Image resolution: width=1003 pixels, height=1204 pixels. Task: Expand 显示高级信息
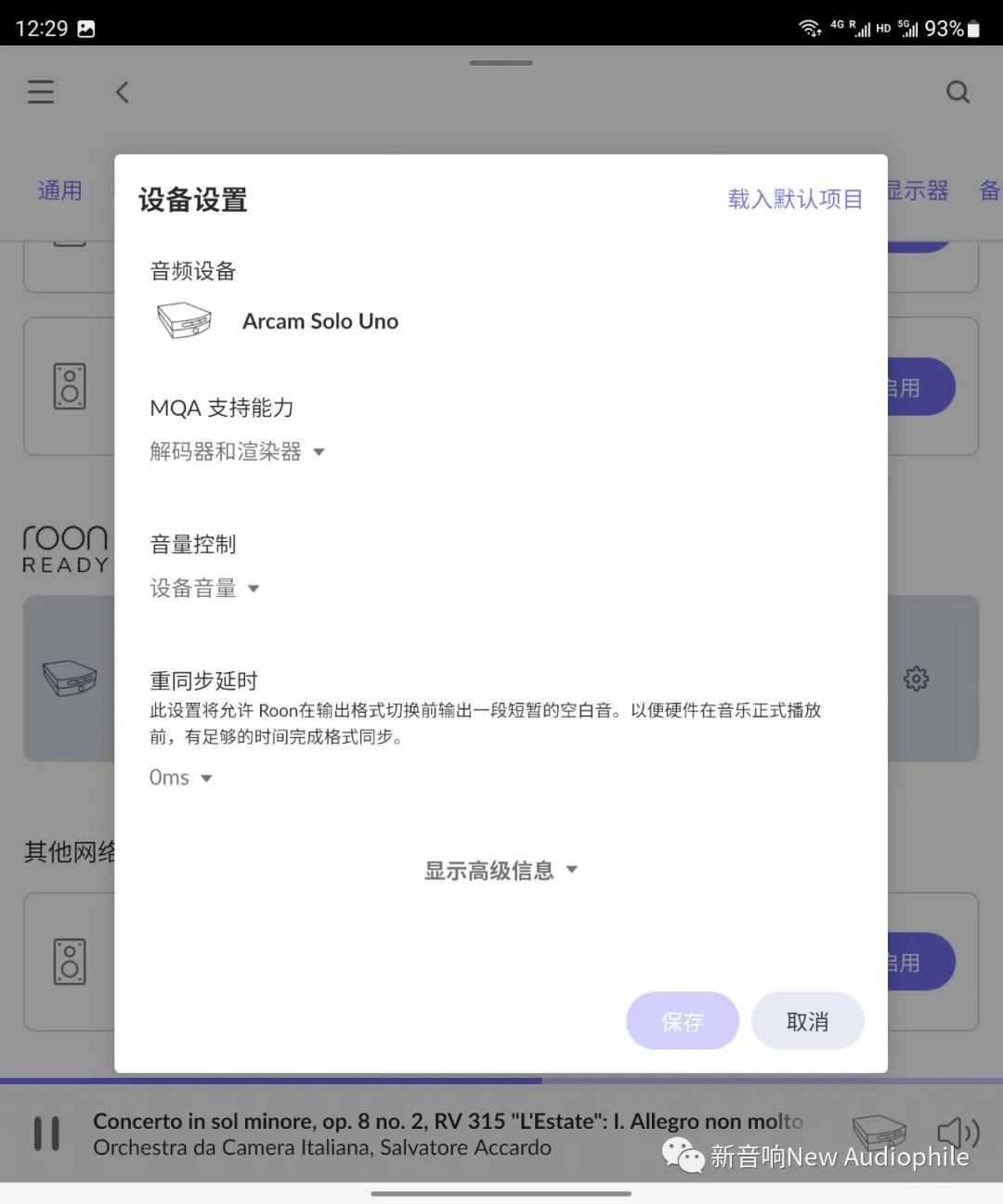click(501, 871)
